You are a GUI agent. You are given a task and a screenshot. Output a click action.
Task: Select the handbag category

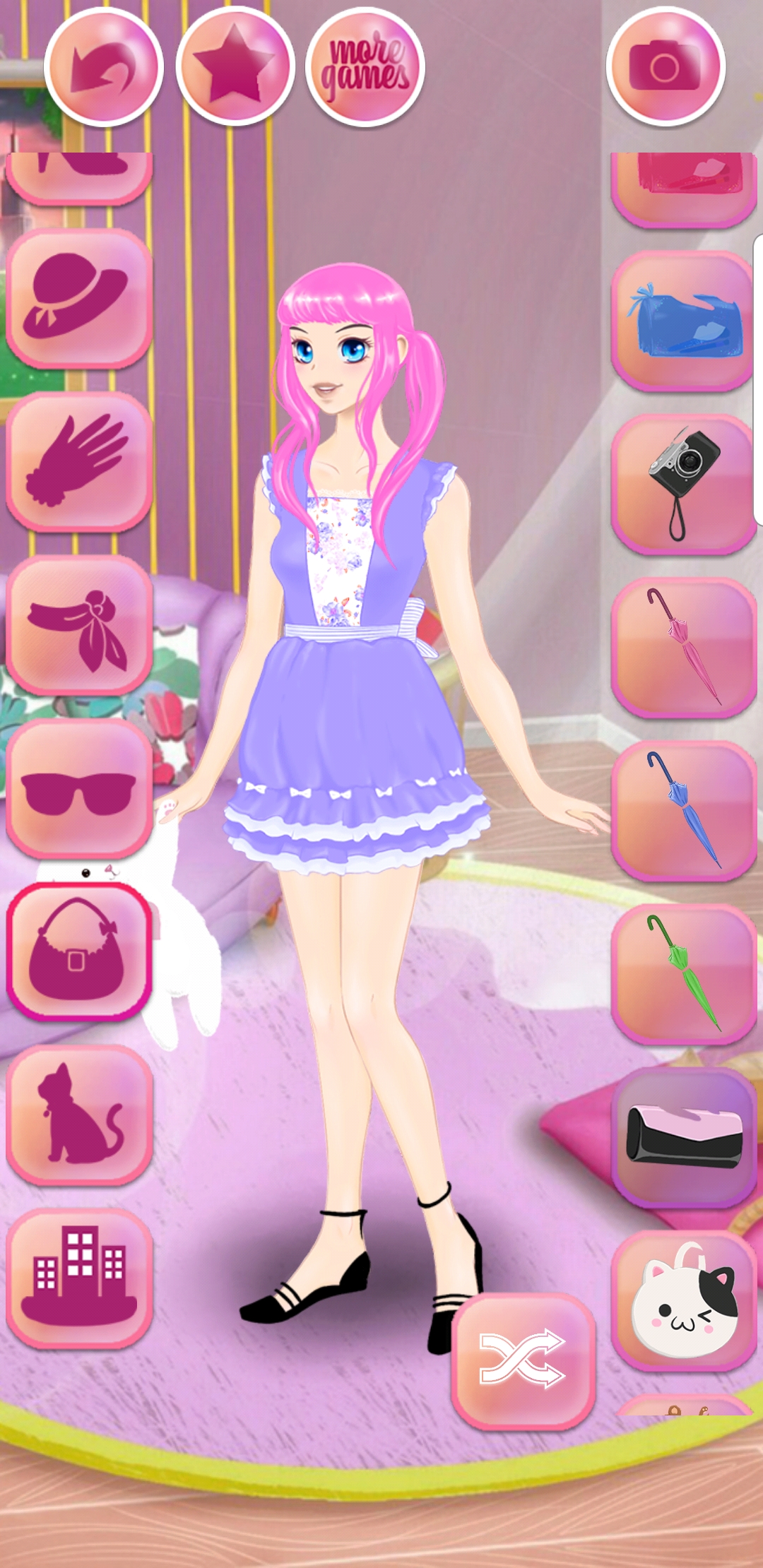pyautogui.click(x=79, y=951)
